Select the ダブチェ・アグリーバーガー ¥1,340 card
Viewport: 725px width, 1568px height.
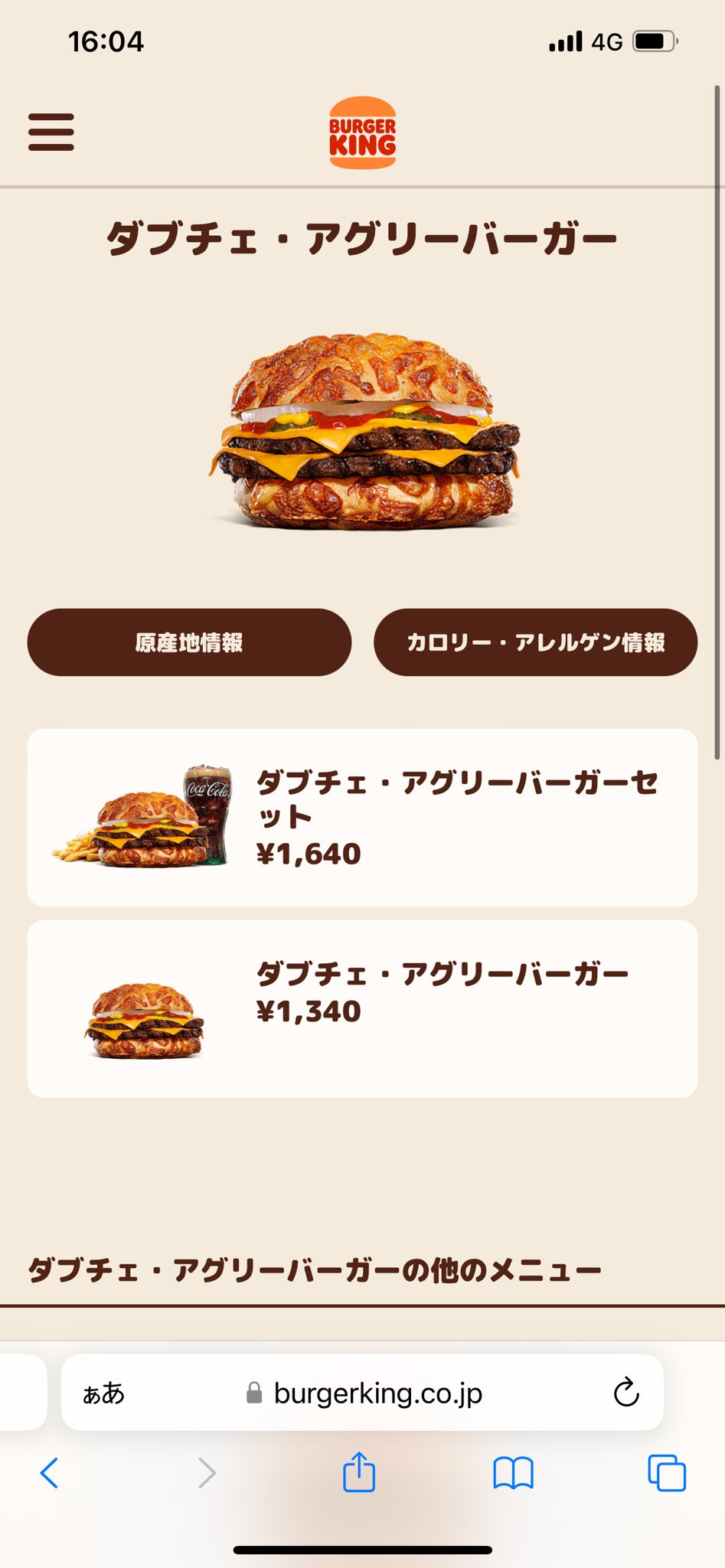coord(362,1009)
